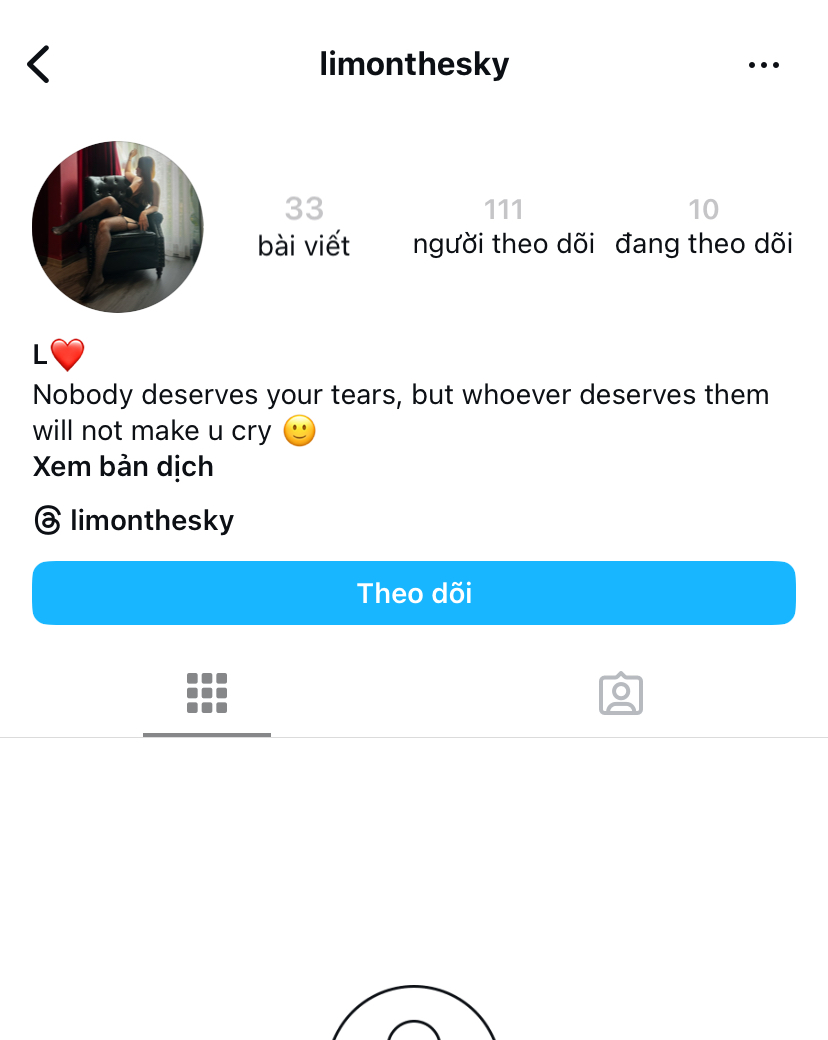The height and width of the screenshot is (1040, 828).
Task: Open the three-dot overflow menu
Action: point(763,66)
